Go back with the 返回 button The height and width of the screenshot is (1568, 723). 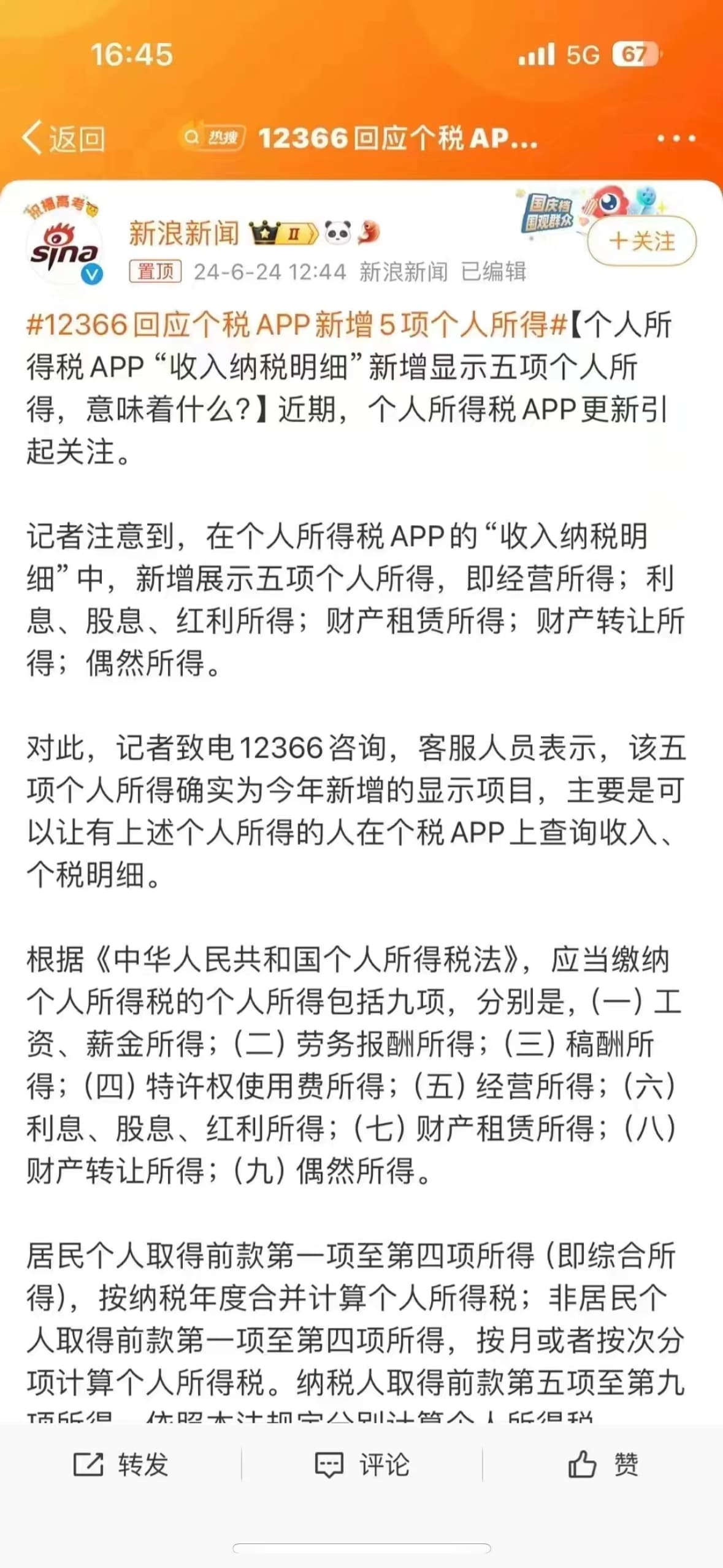tap(64, 138)
